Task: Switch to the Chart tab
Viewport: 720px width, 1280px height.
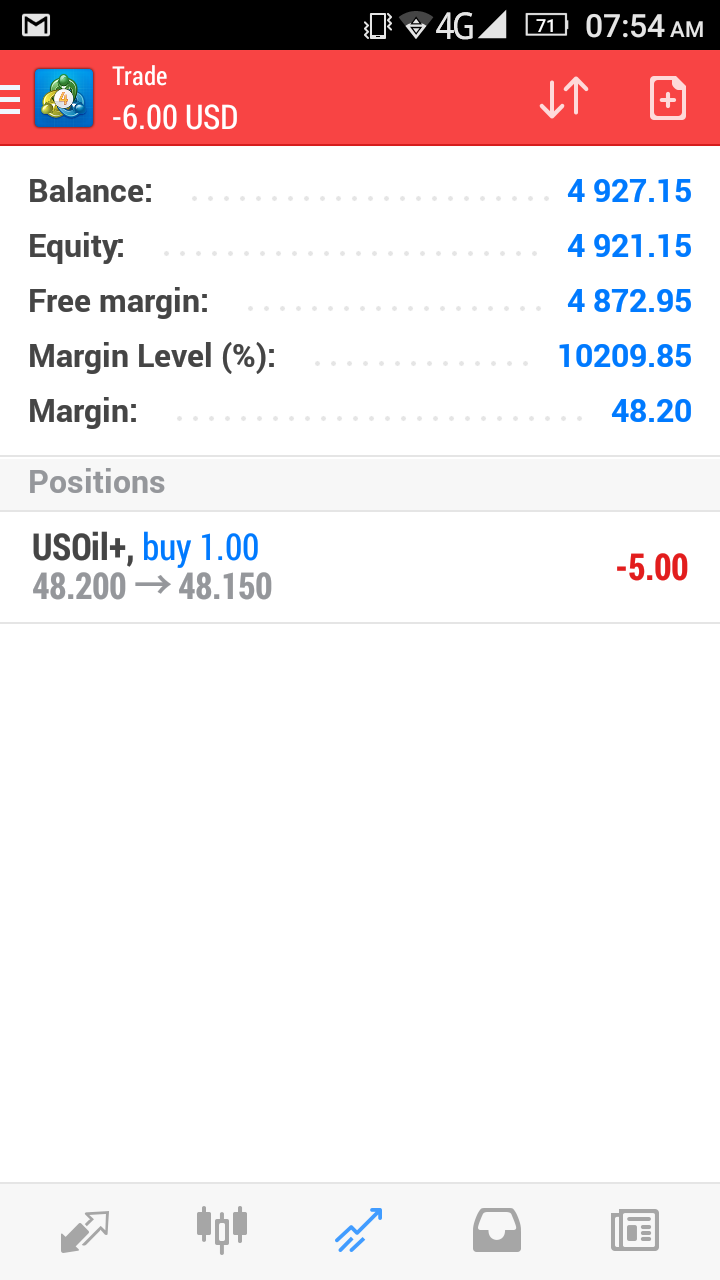Action: (222, 1230)
